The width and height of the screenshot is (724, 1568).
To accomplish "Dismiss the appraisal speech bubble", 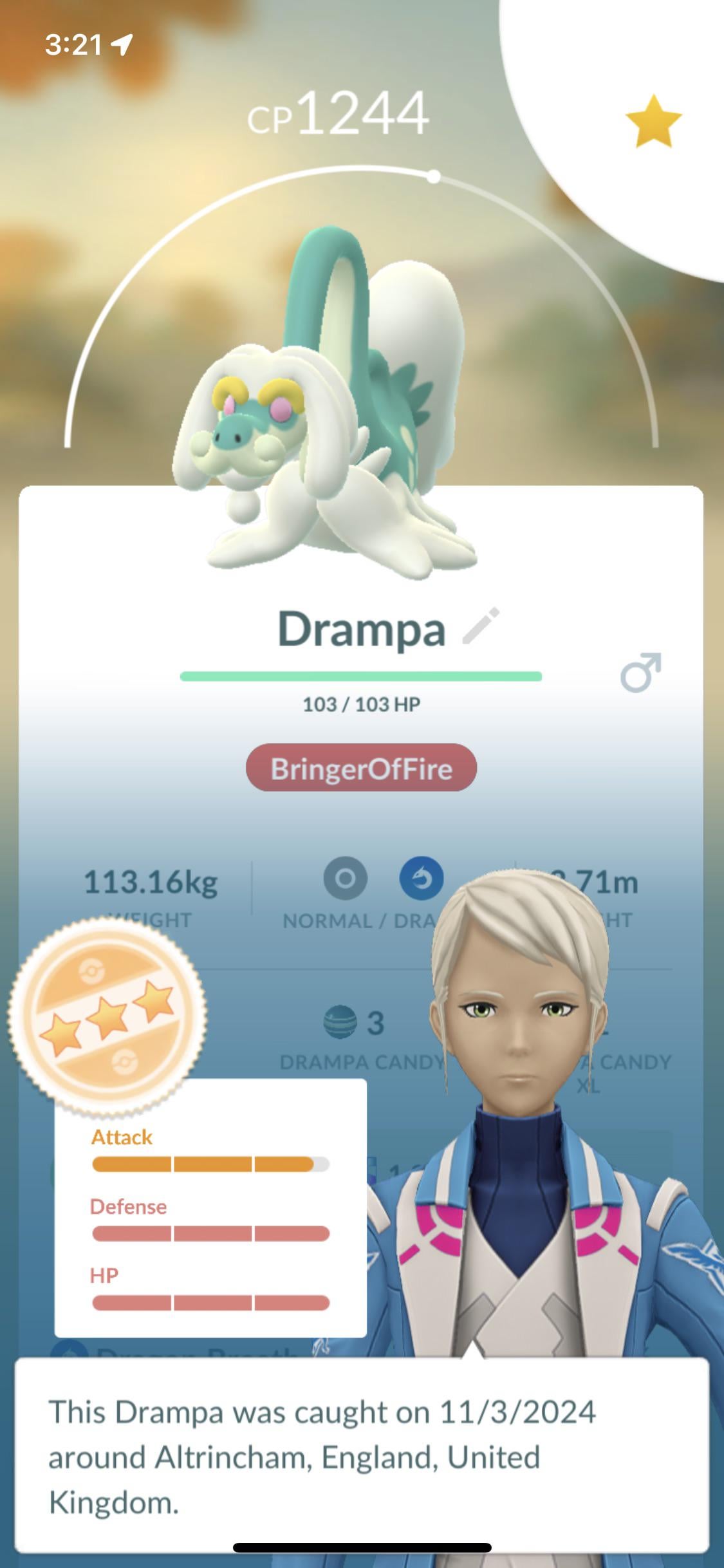I will point(361,1457).
